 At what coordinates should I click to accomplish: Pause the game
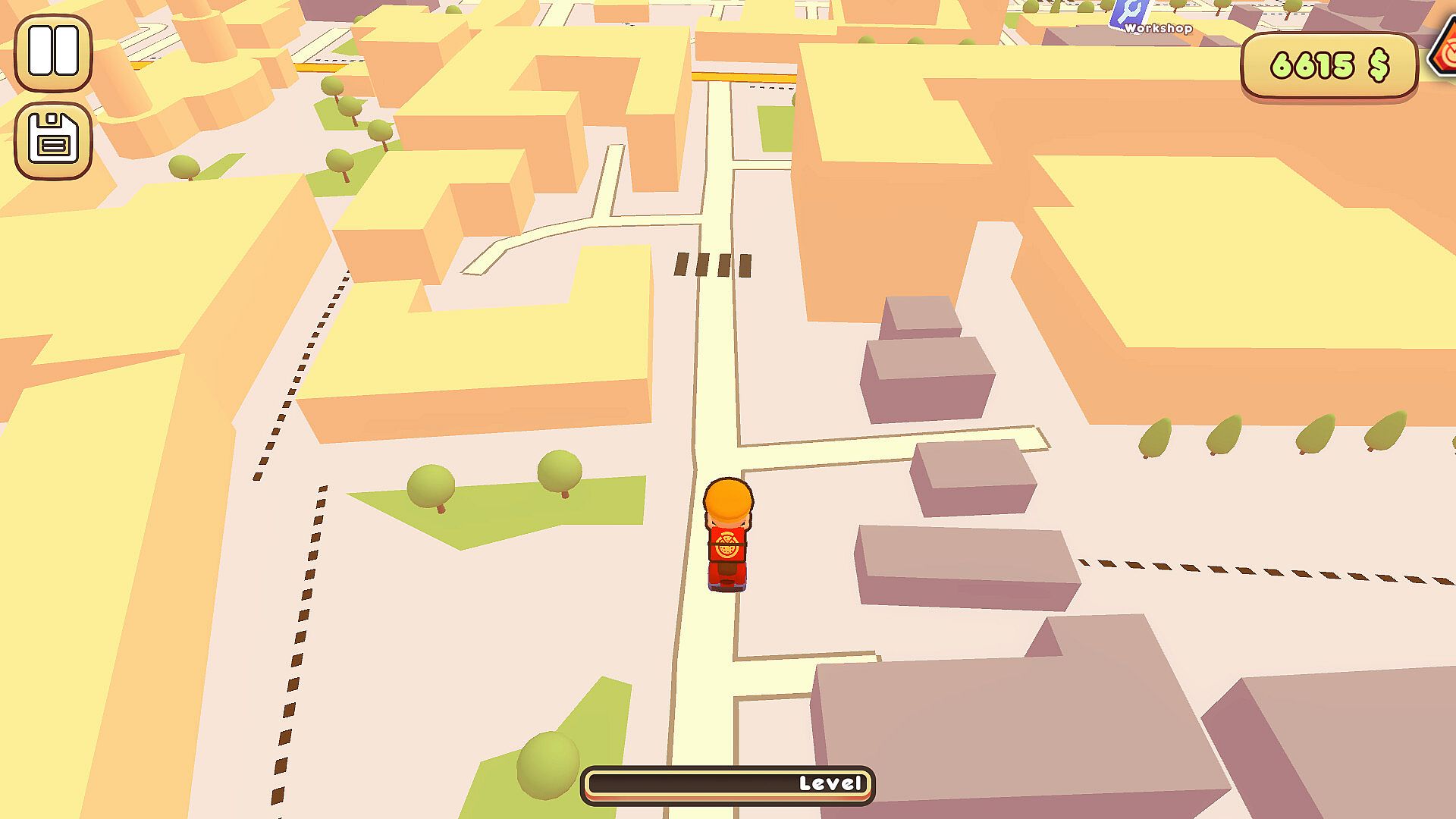click(x=53, y=53)
